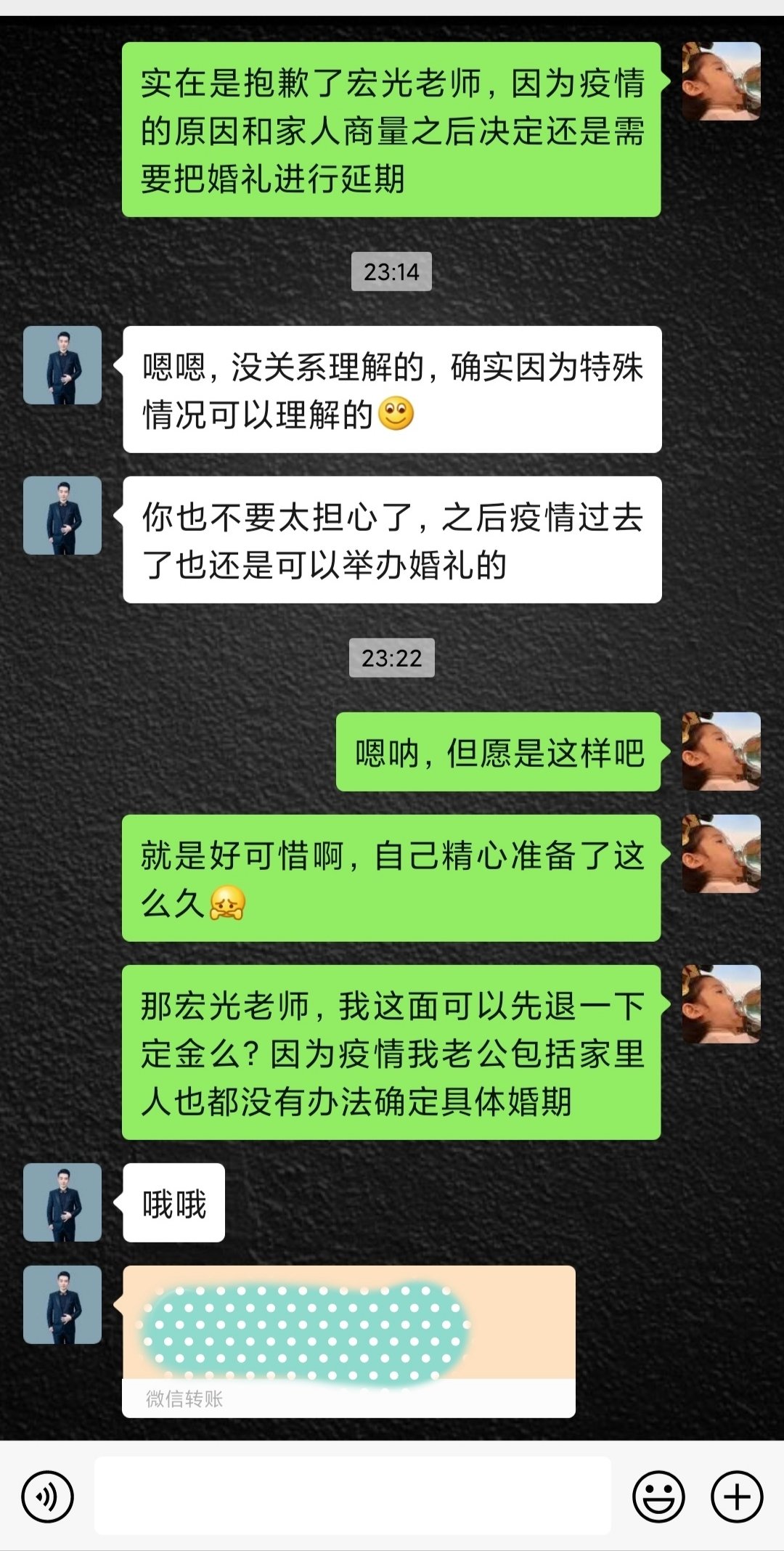Tap the message text input field
Image resolution: width=784 pixels, height=1551 pixels.
pyautogui.click(x=353, y=1495)
